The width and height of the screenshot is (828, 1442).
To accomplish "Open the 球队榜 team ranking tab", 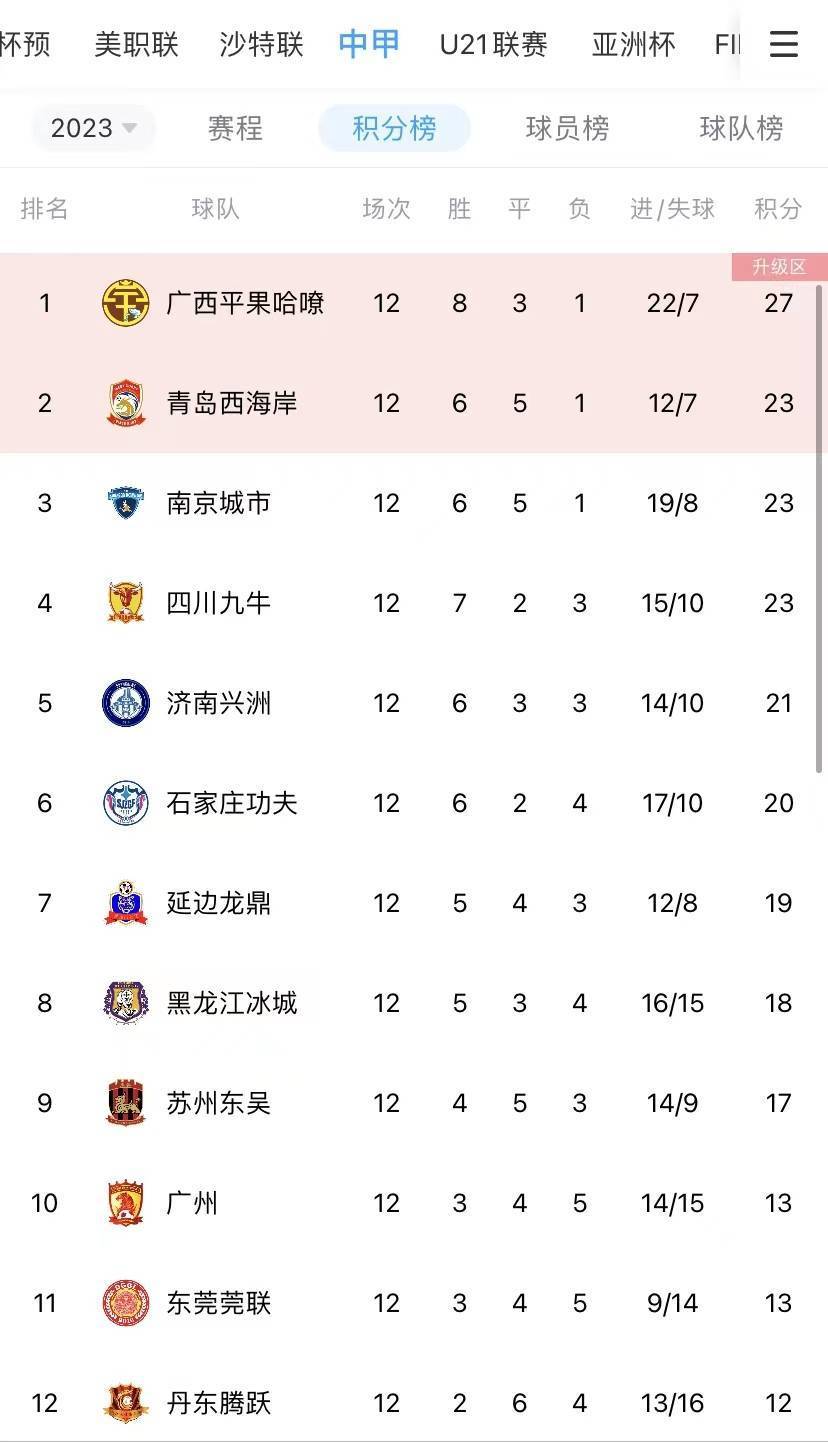I will point(741,128).
